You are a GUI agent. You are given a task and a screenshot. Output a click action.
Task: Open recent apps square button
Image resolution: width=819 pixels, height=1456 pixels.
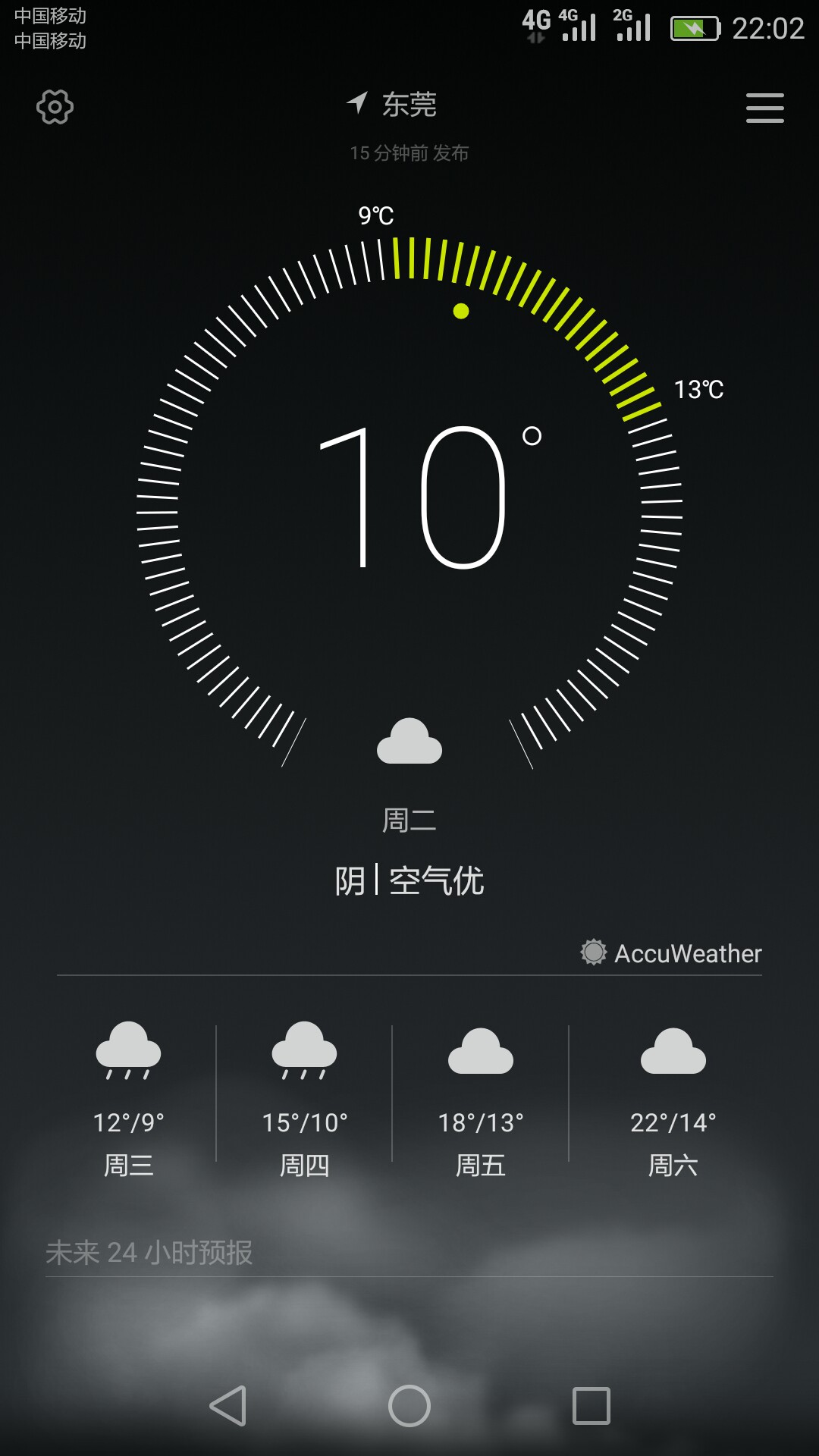click(591, 1406)
